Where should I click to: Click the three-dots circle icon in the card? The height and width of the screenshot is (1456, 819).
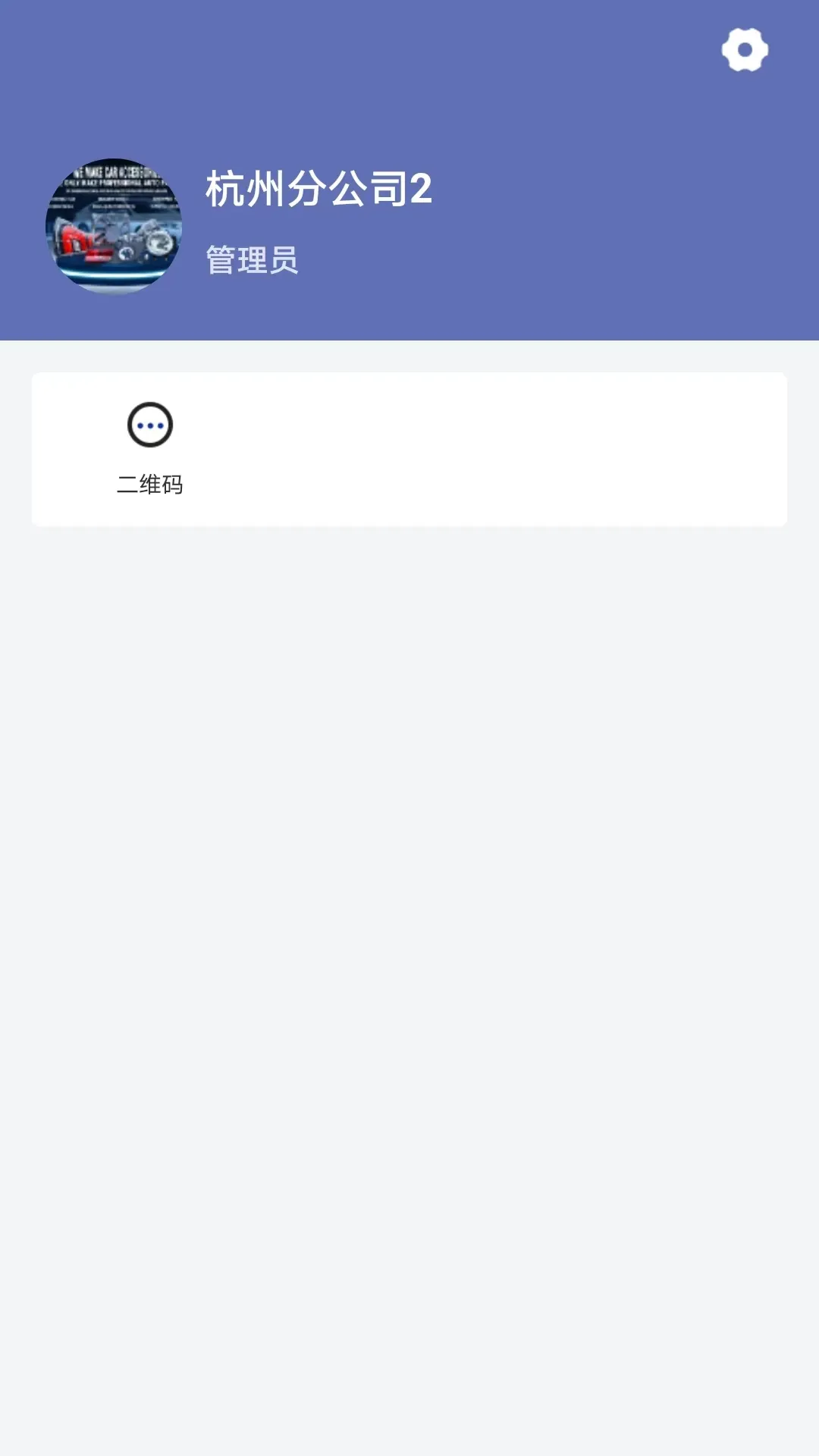(151, 425)
